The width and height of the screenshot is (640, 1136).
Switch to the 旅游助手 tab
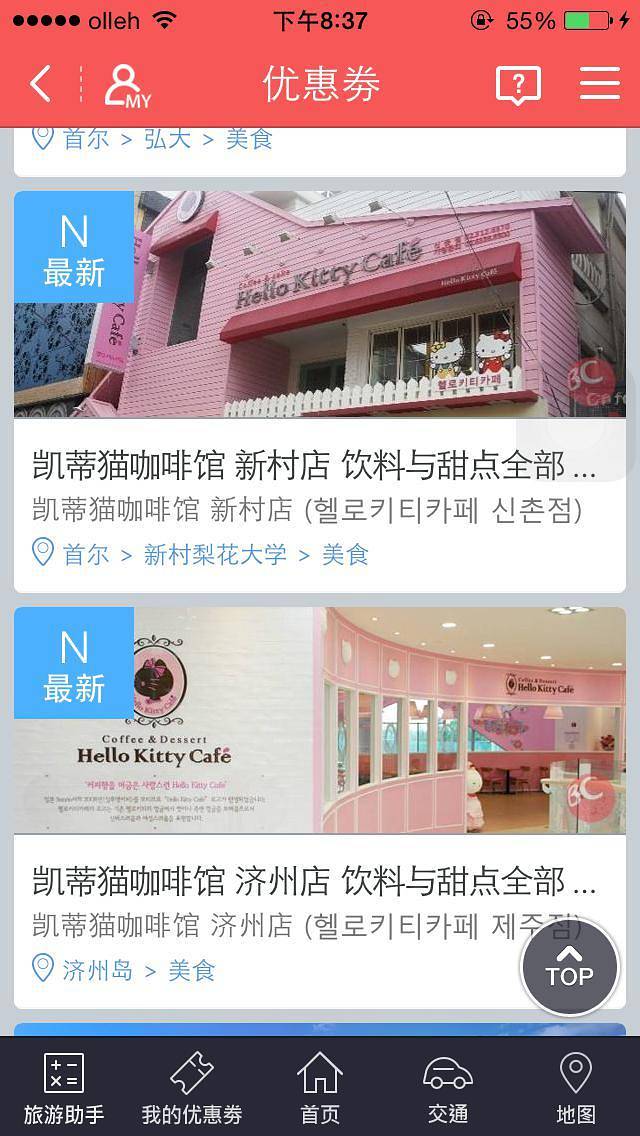[x=64, y=1088]
